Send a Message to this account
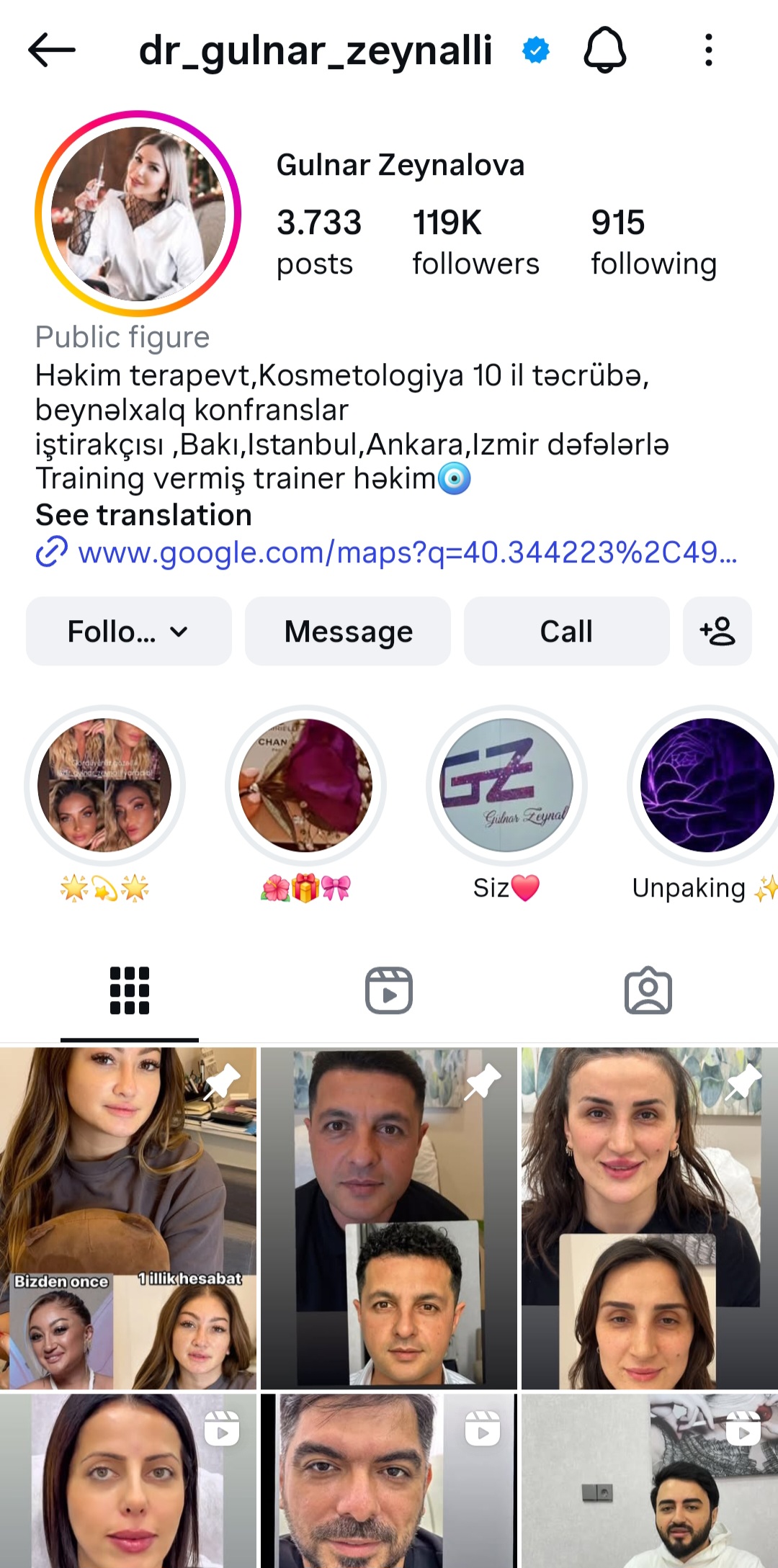The image size is (778, 1568). point(348,632)
